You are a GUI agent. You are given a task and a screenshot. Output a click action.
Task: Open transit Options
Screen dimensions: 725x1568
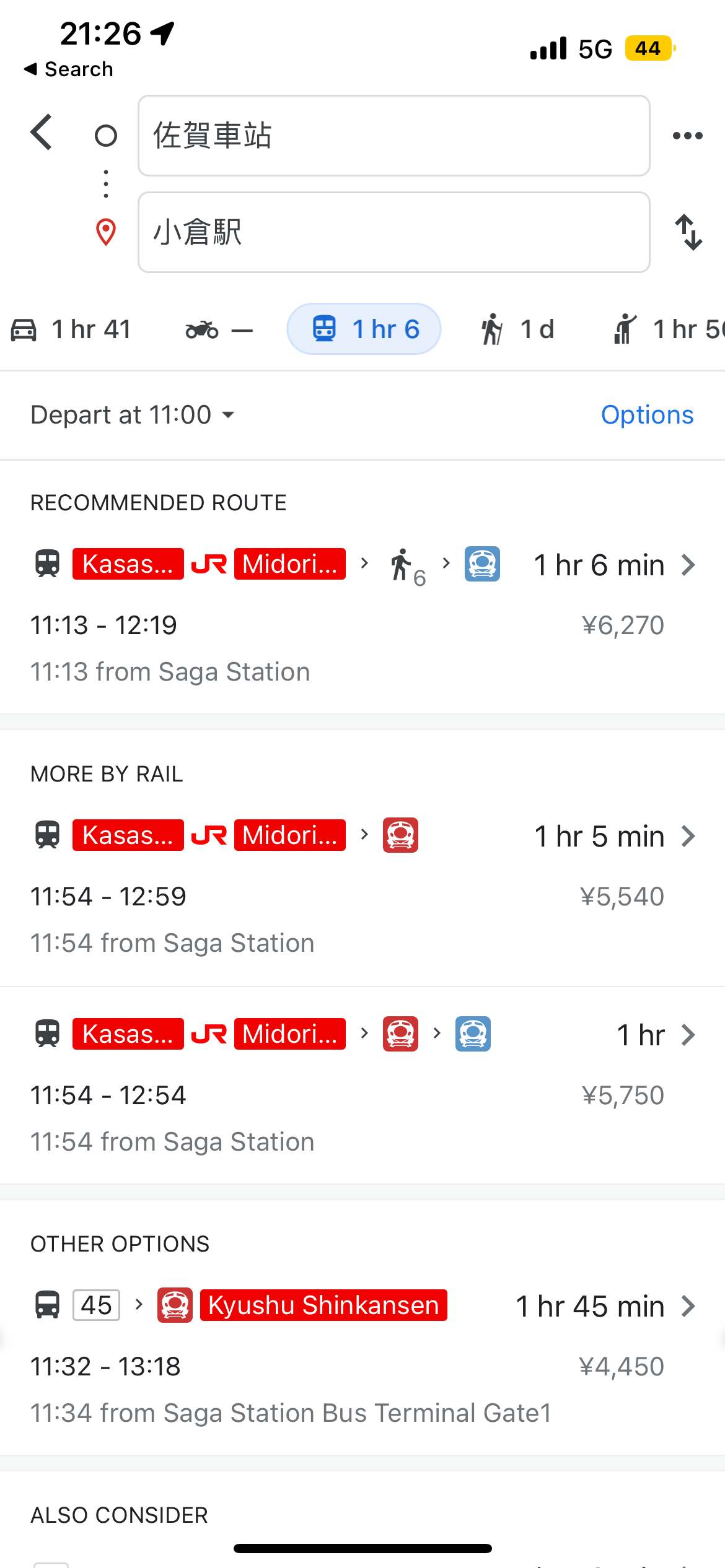click(x=648, y=415)
